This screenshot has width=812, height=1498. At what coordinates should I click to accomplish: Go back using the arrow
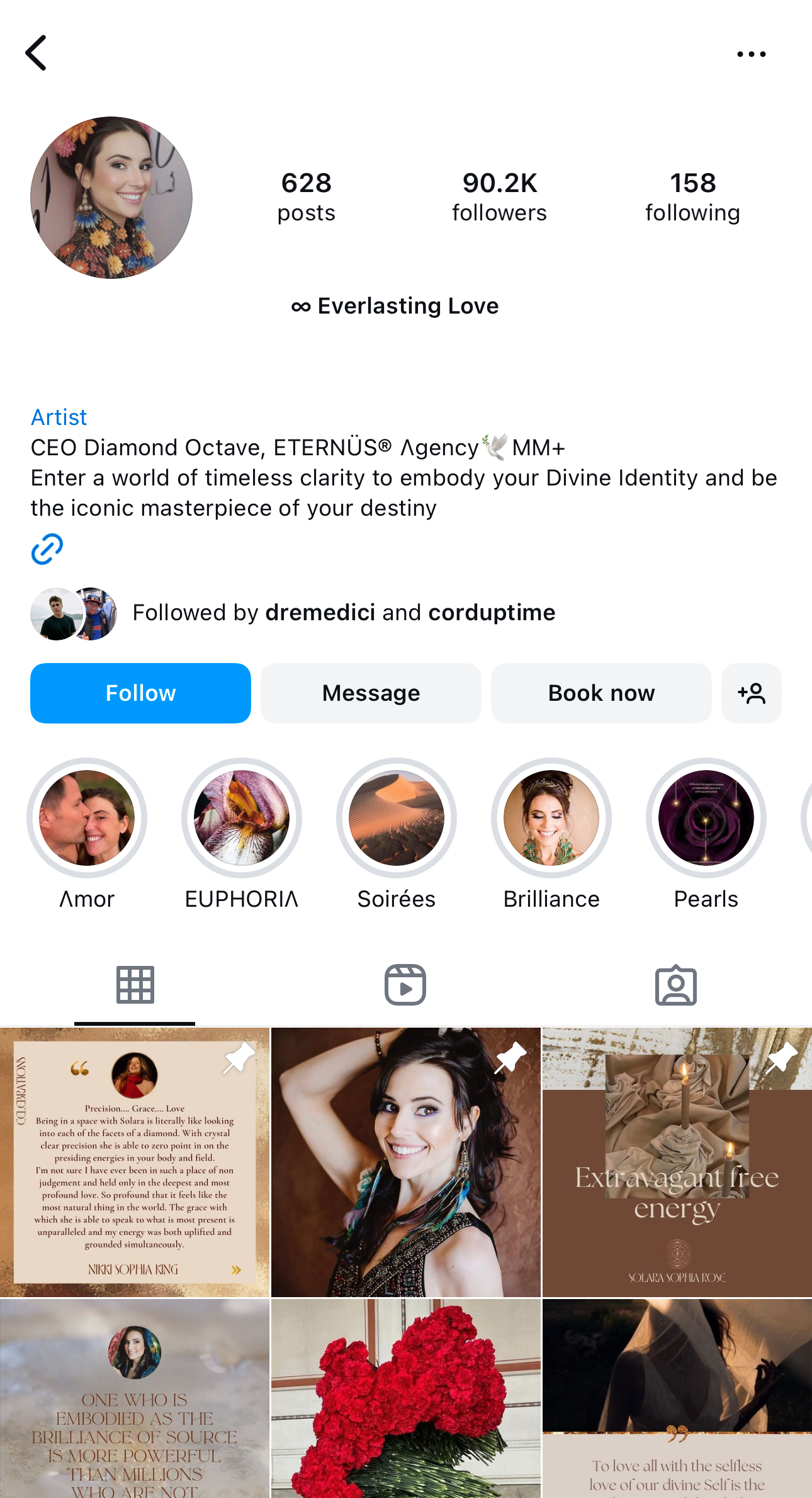tap(37, 53)
